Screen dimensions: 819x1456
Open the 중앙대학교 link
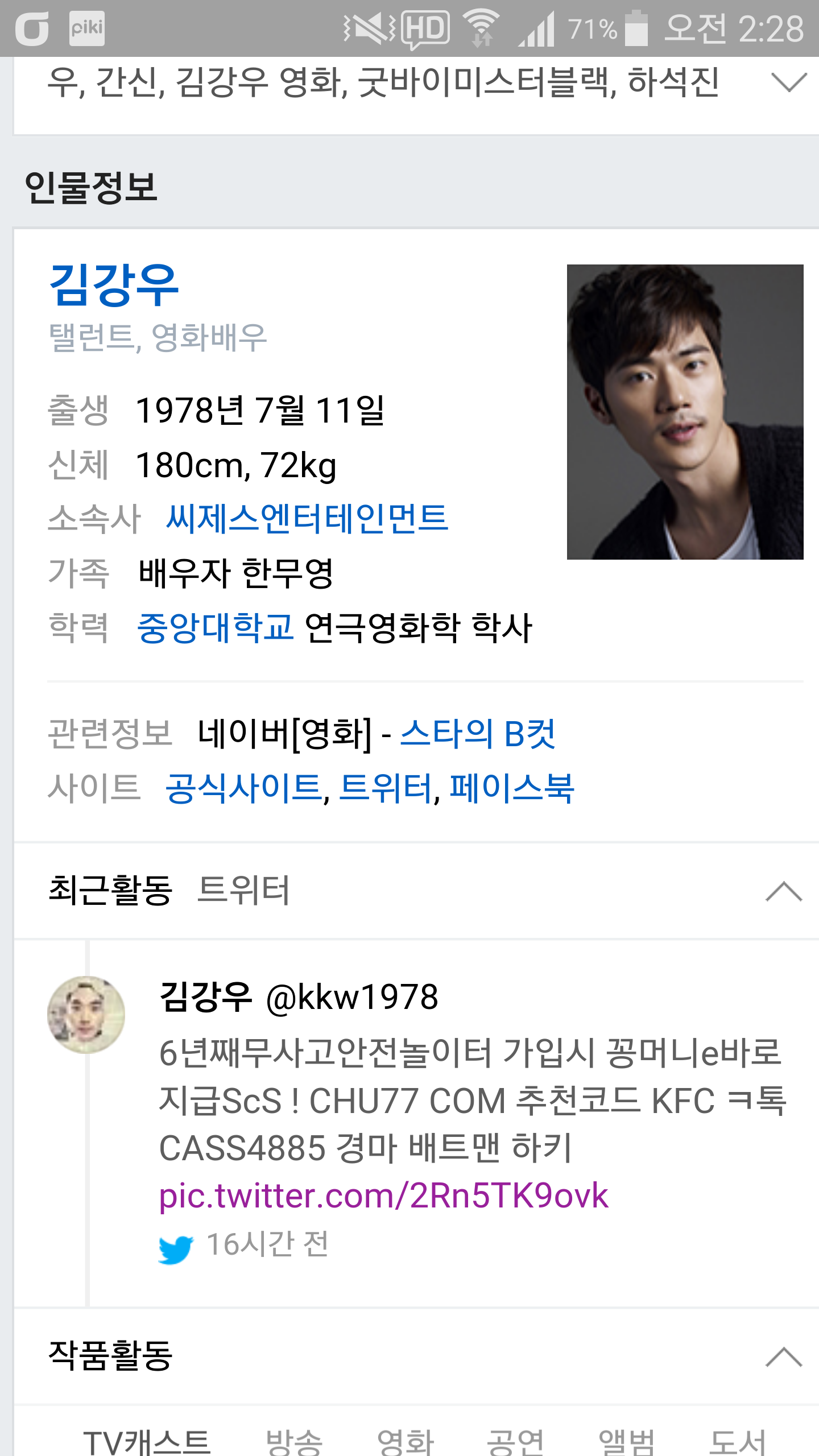point(216,628)
